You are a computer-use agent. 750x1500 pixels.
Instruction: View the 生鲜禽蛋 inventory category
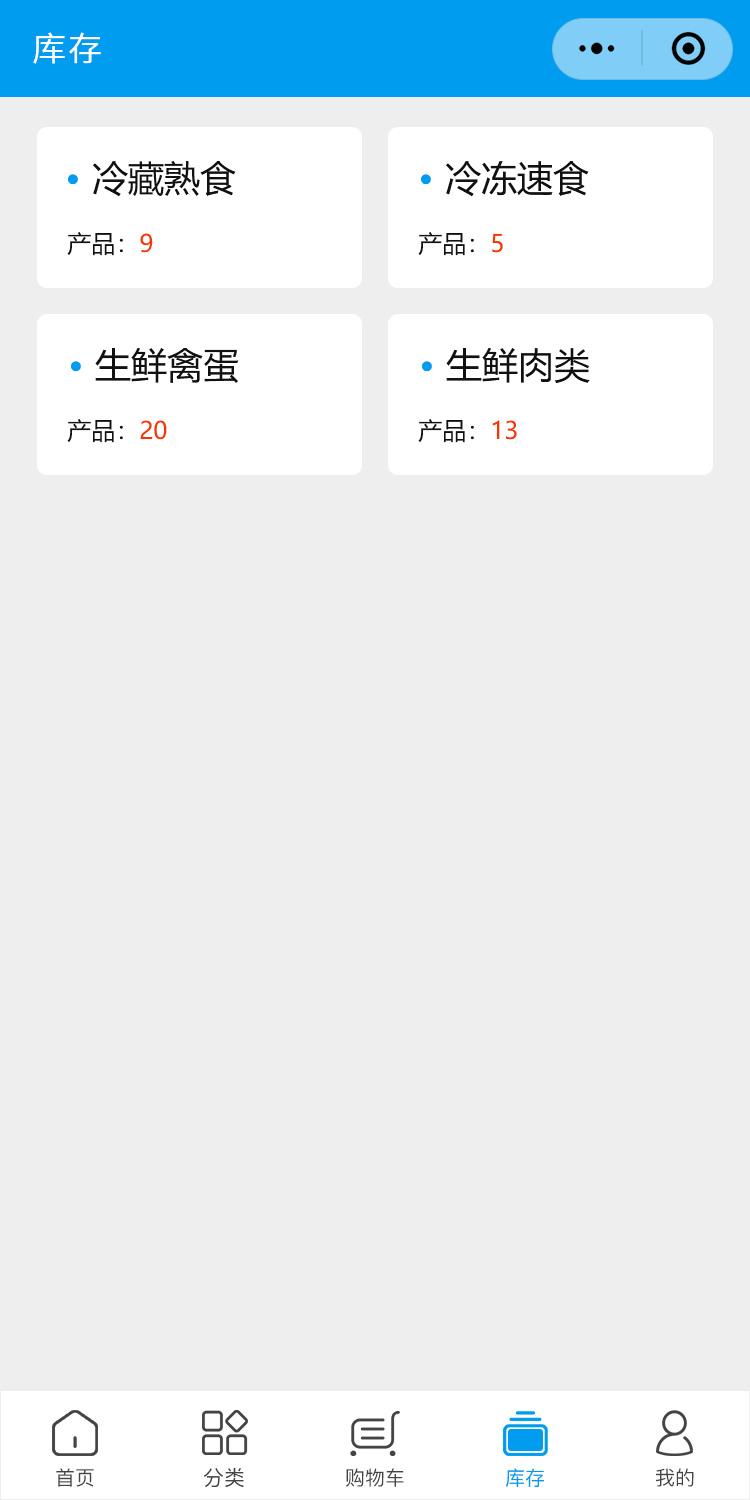(x=199, y=394)
